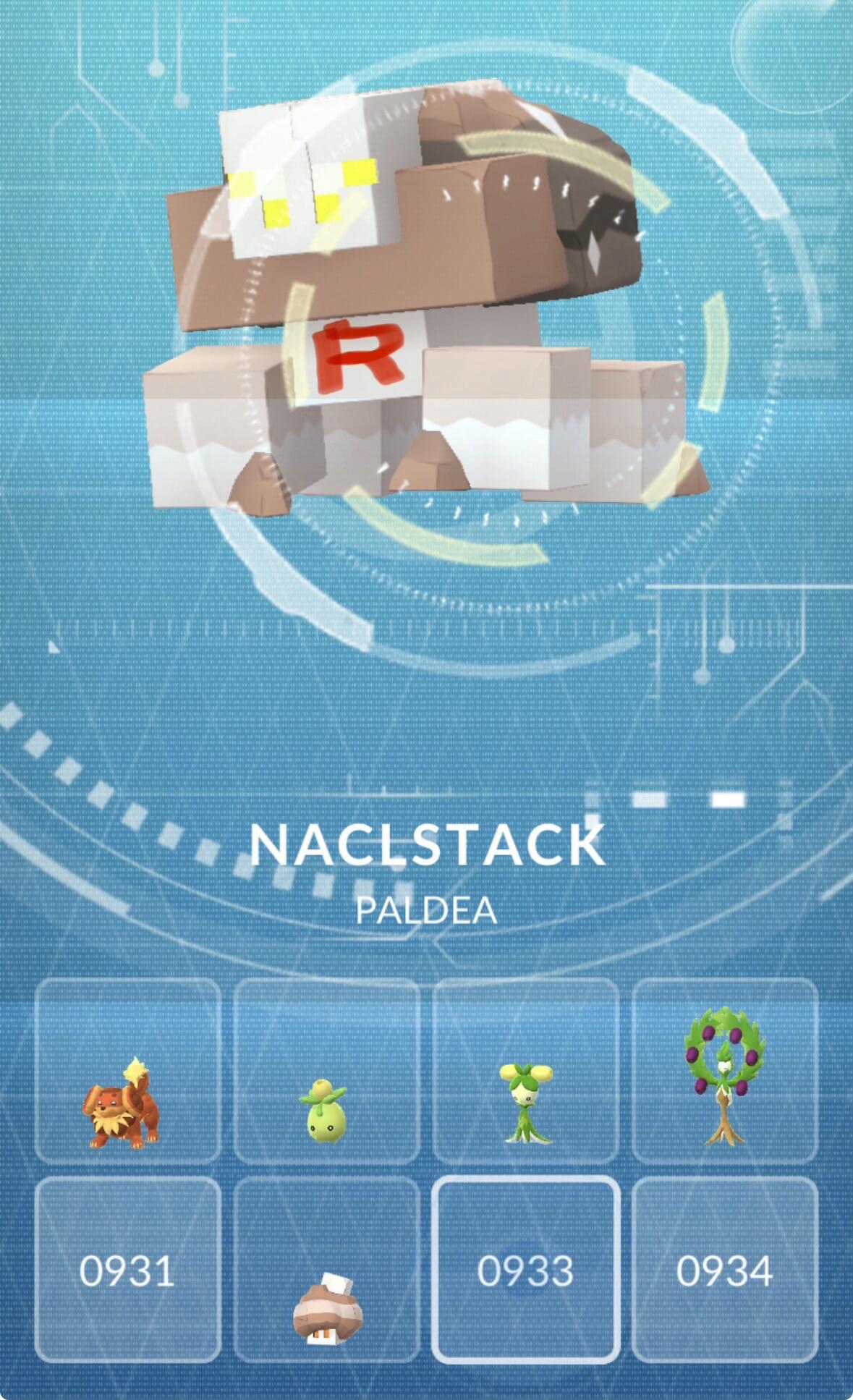Open the Arboliva Pokédex tile
853x1400 pixels.
[x=725, y=1071]
